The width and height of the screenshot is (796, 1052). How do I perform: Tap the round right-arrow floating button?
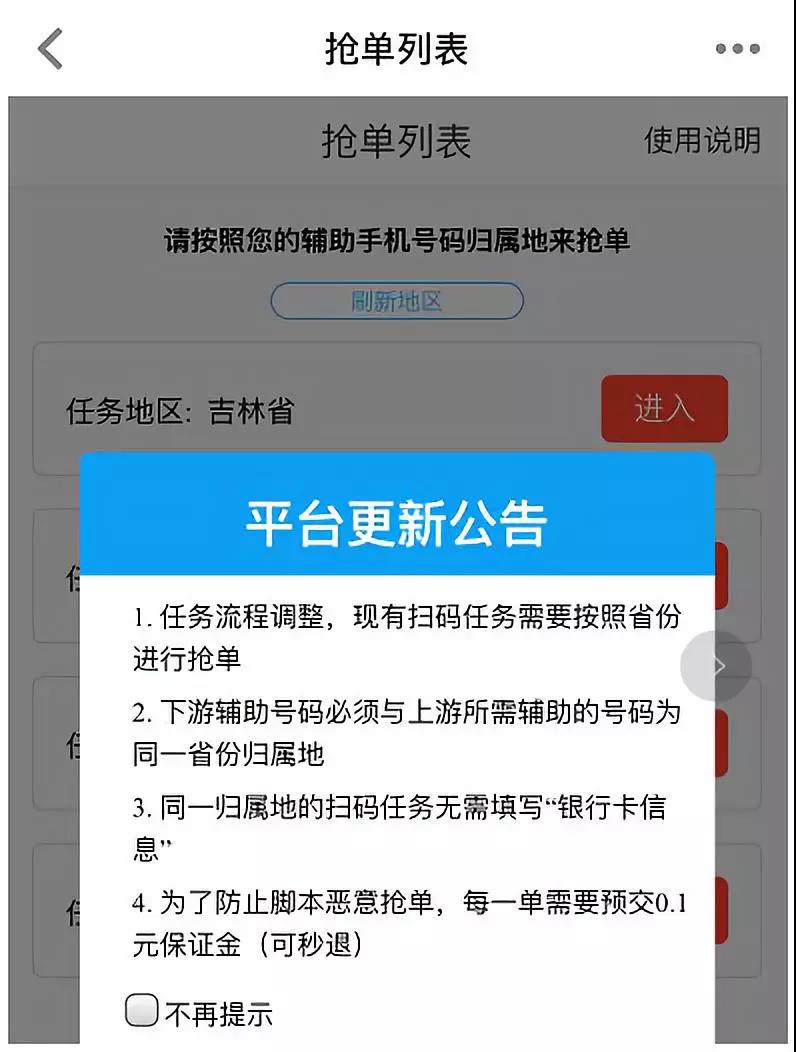(716, 666)
